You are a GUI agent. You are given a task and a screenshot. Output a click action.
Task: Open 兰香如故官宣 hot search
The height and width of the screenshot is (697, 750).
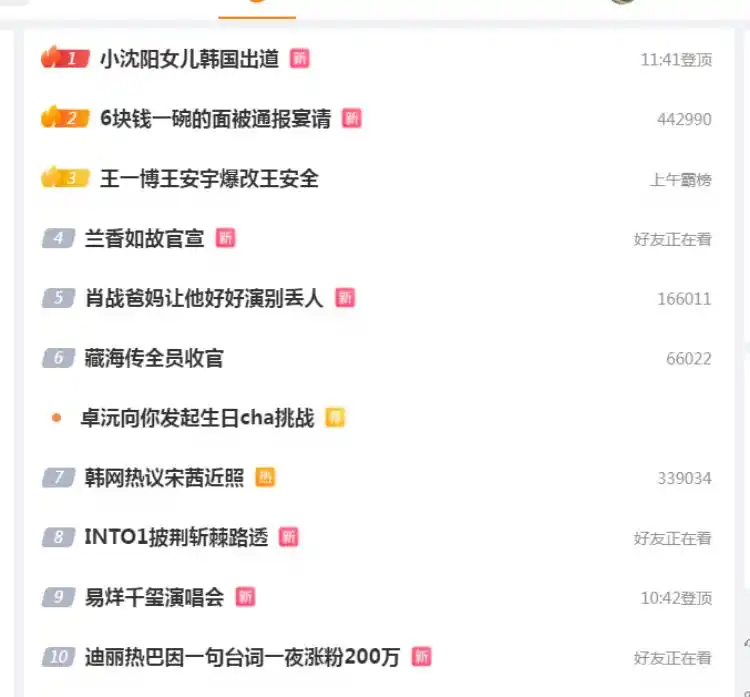point(144,239)
